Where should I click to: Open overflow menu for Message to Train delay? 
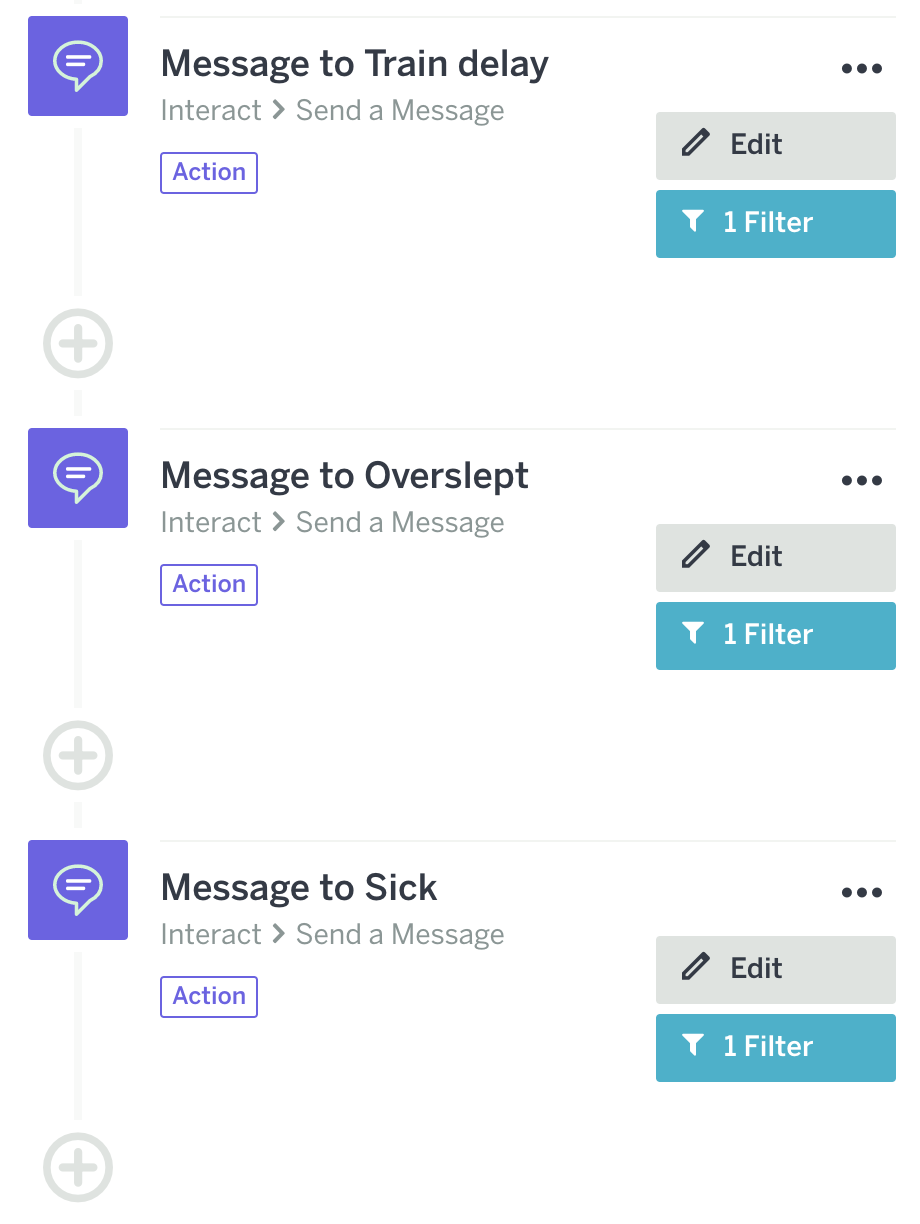(x=861, y=69)
